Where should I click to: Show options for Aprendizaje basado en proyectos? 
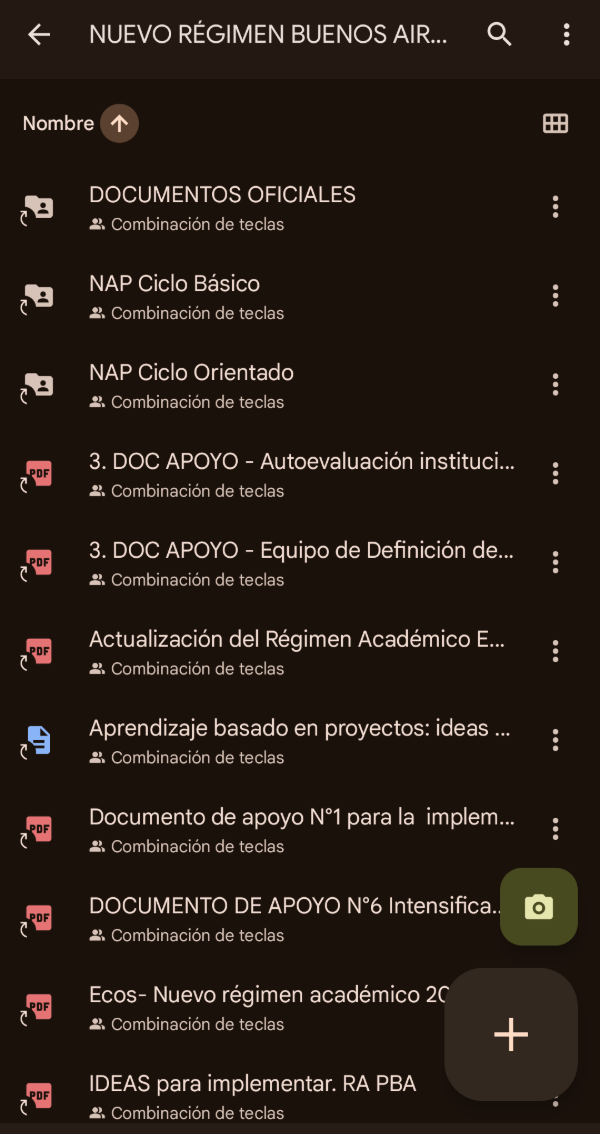coord(555,741)
